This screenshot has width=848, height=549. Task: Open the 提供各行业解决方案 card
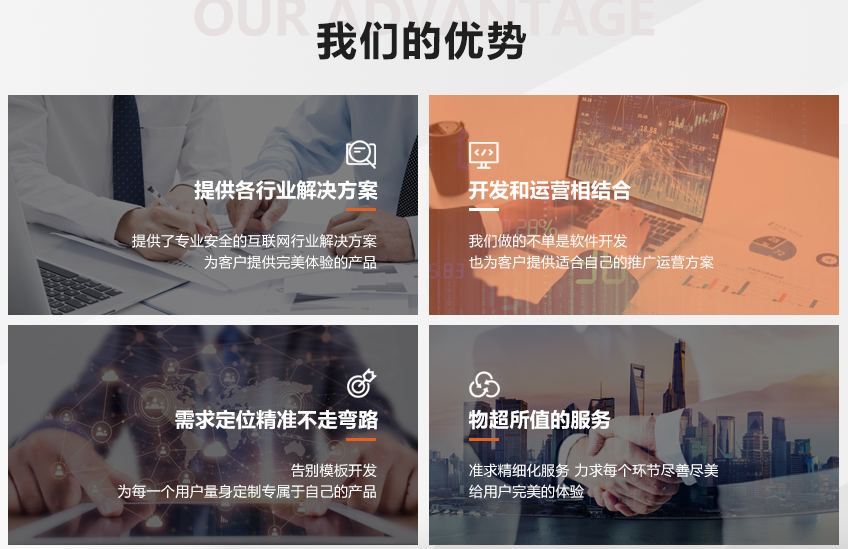[x=213, y=205]
